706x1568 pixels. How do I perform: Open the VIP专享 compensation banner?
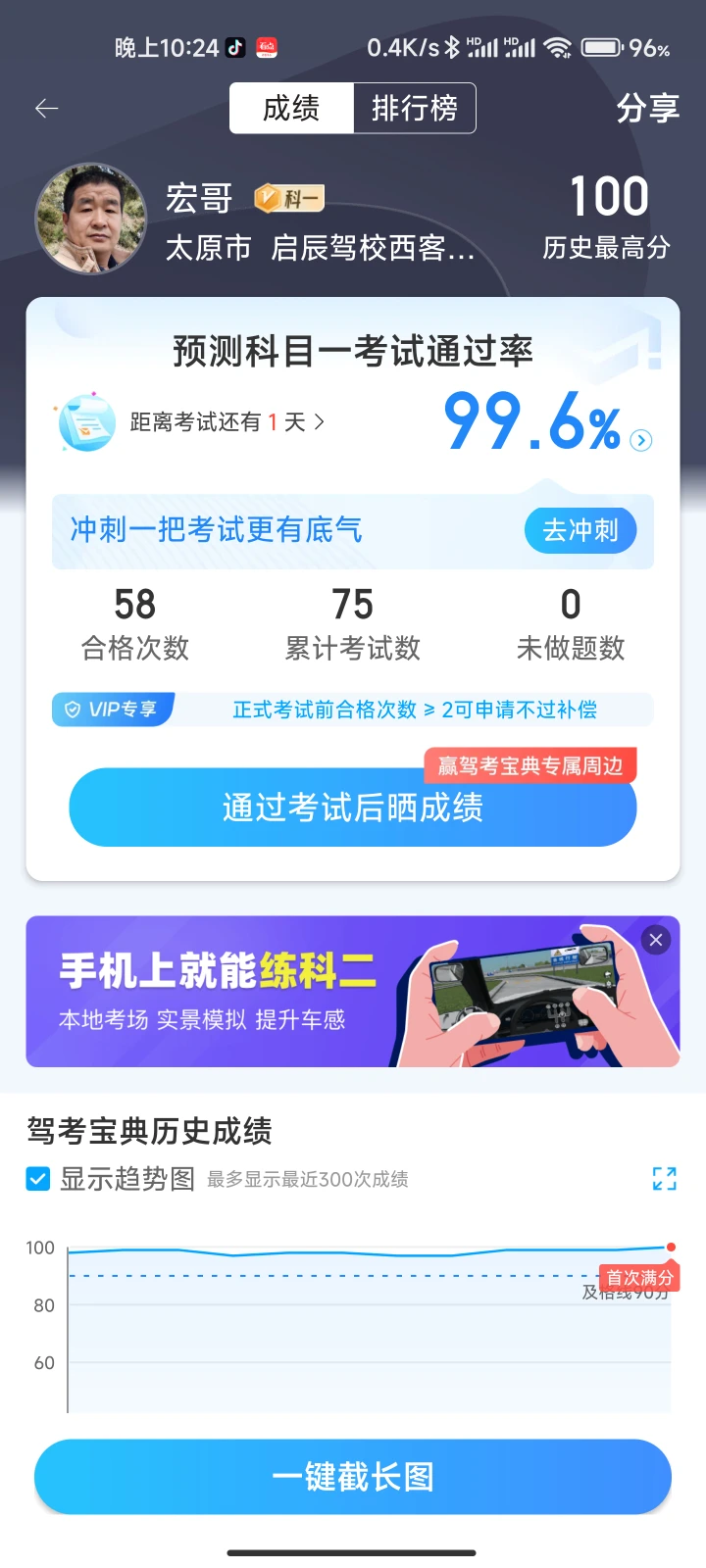pyautogui.click(x=353, y=710)
